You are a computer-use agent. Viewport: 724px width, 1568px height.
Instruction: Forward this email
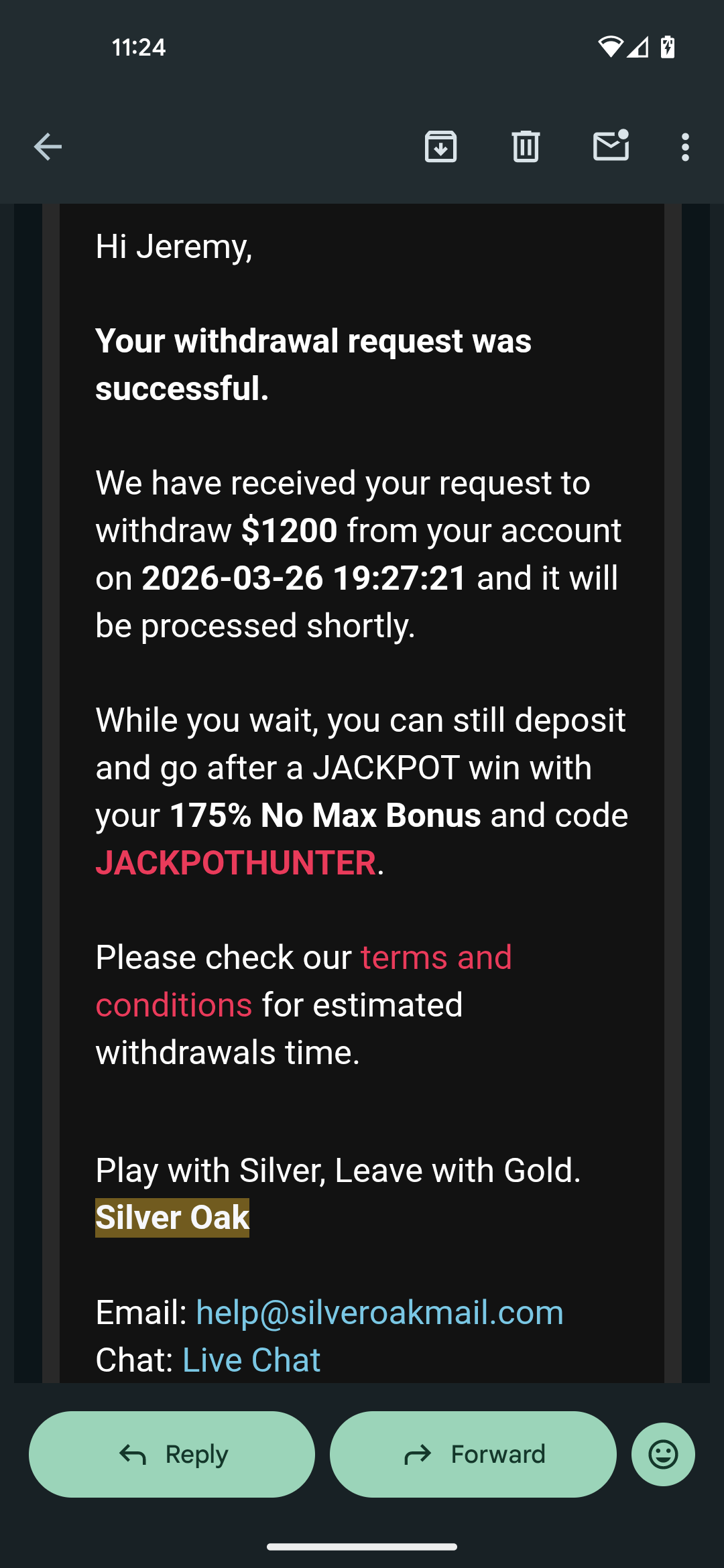click(x=473, y=1454)
